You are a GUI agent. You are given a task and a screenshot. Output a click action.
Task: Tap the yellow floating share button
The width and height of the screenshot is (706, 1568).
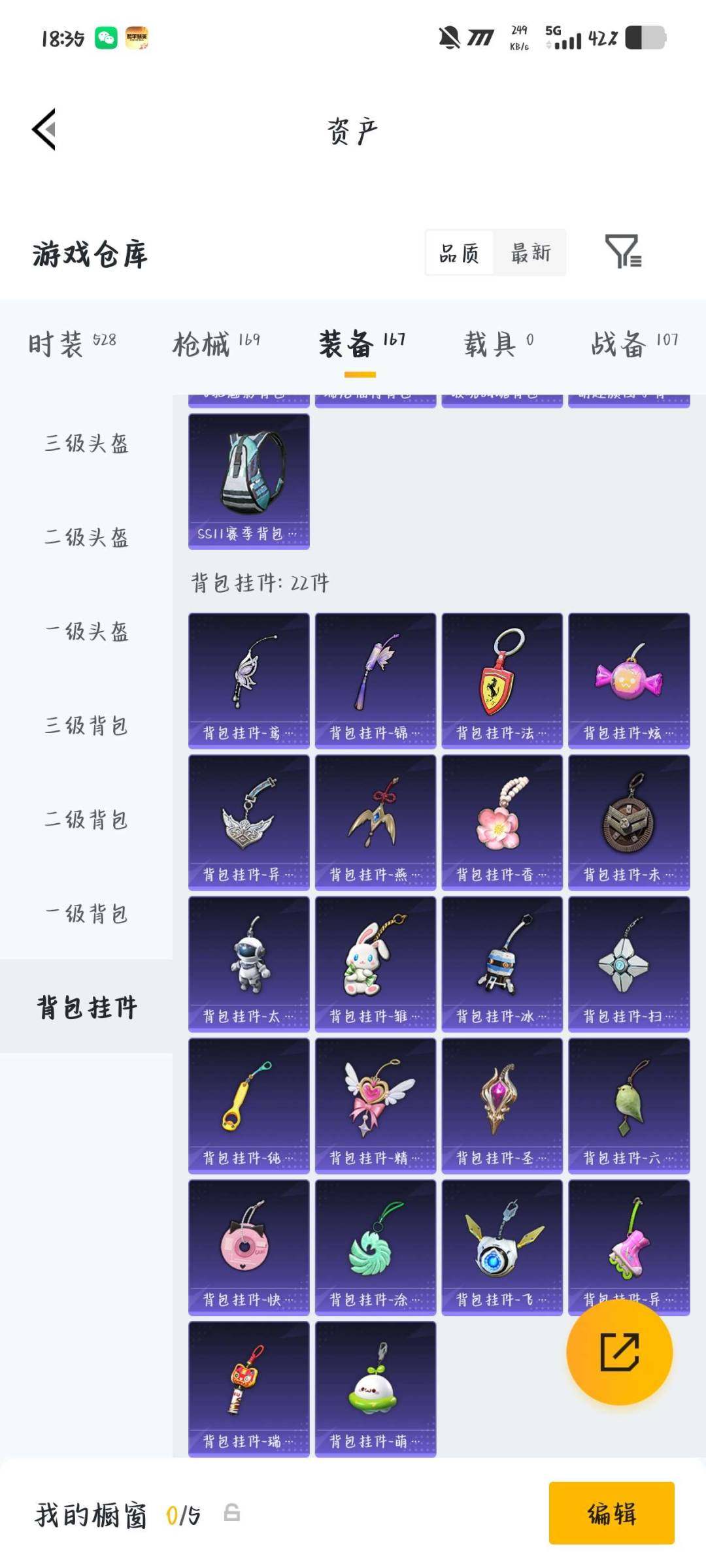[619, 1352]
